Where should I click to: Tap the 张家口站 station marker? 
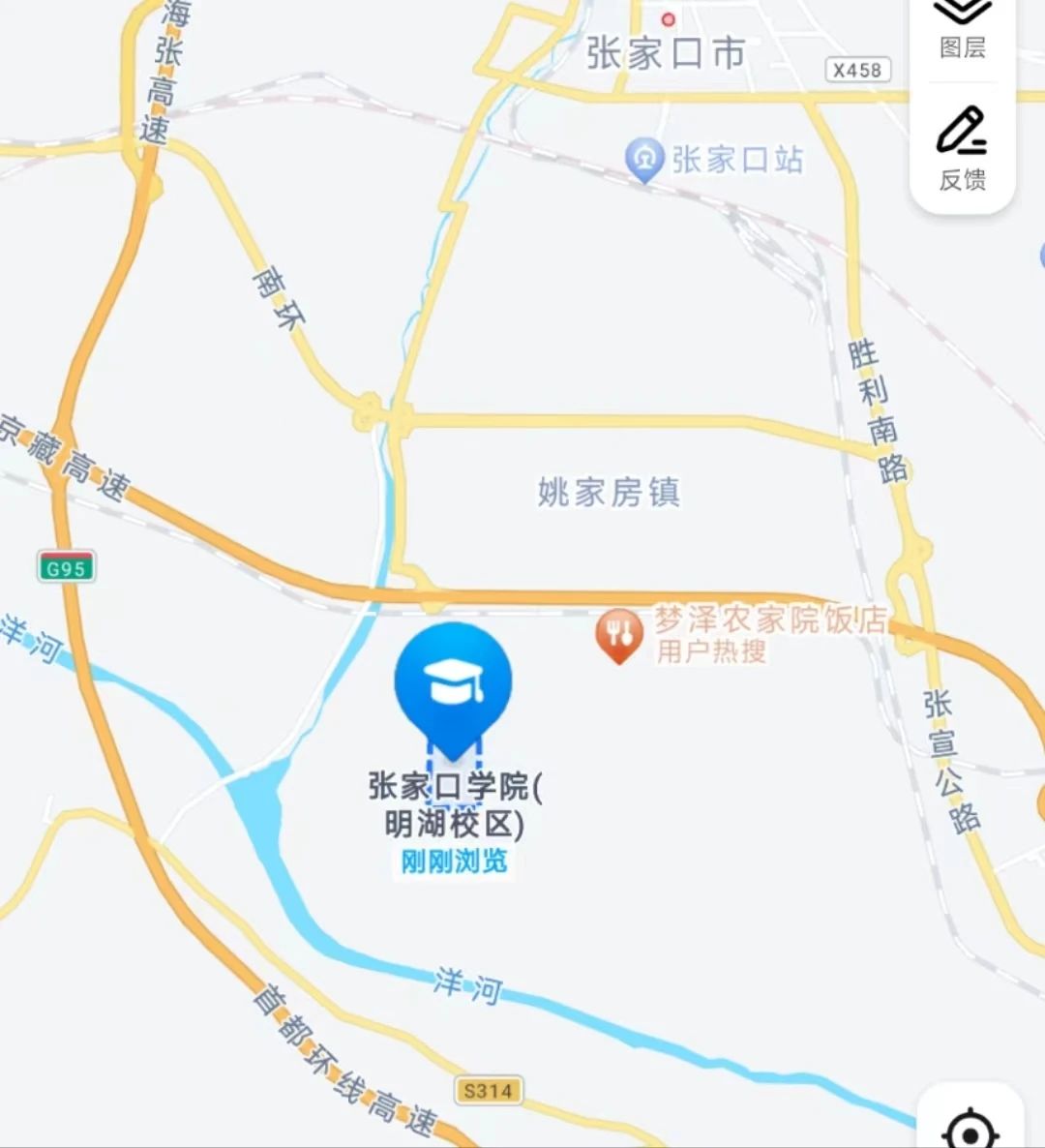[644, 160]
